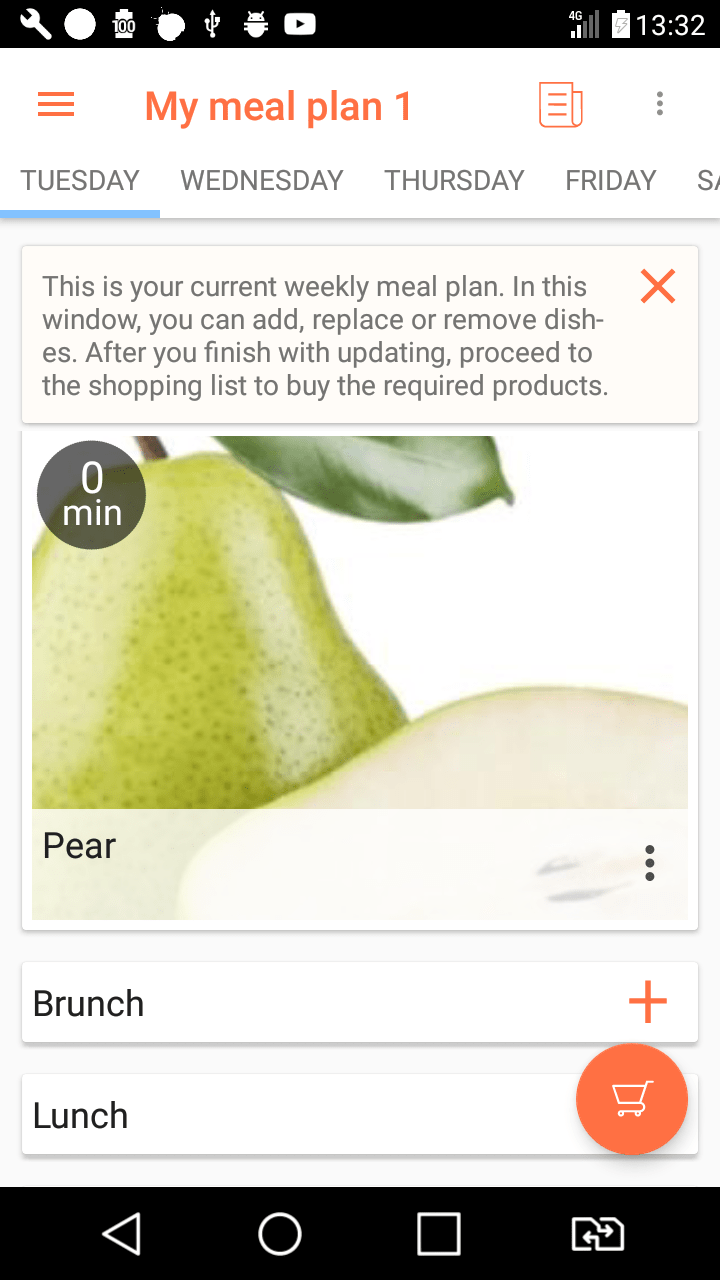720x1280 pixels.
Task: Open the app bar overflow menu
Action: [x=659, y=104]
